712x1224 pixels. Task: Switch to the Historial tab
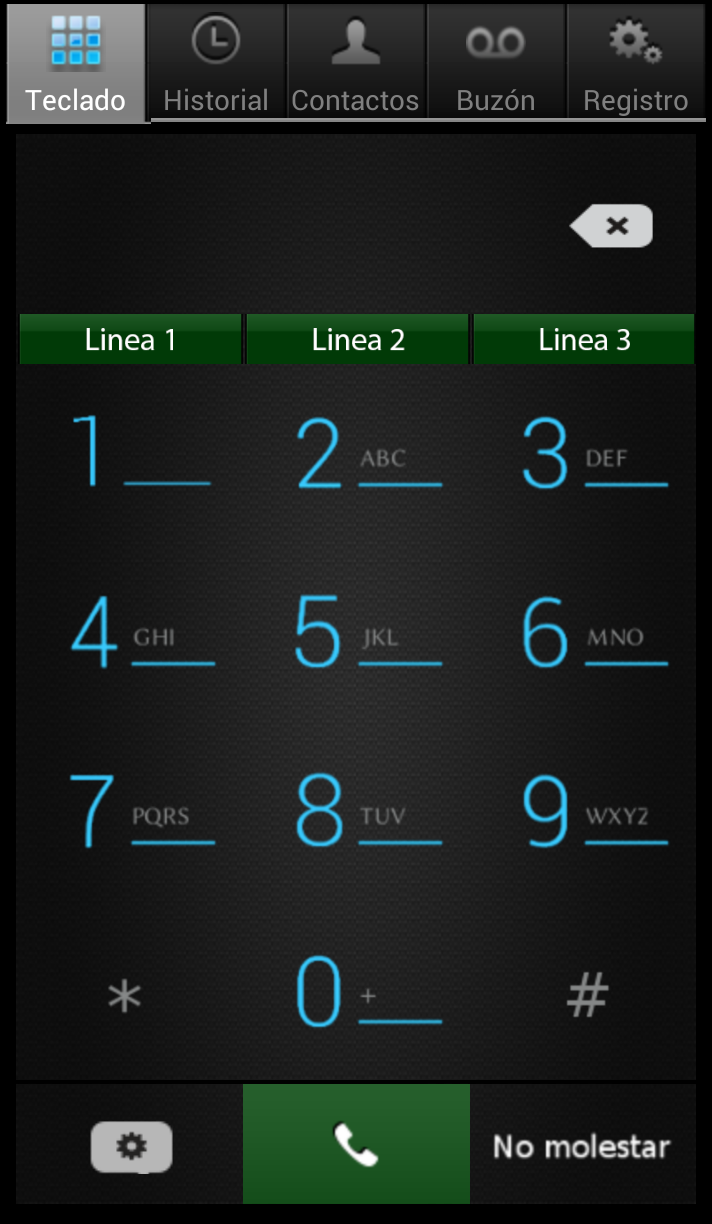(216, 62)
